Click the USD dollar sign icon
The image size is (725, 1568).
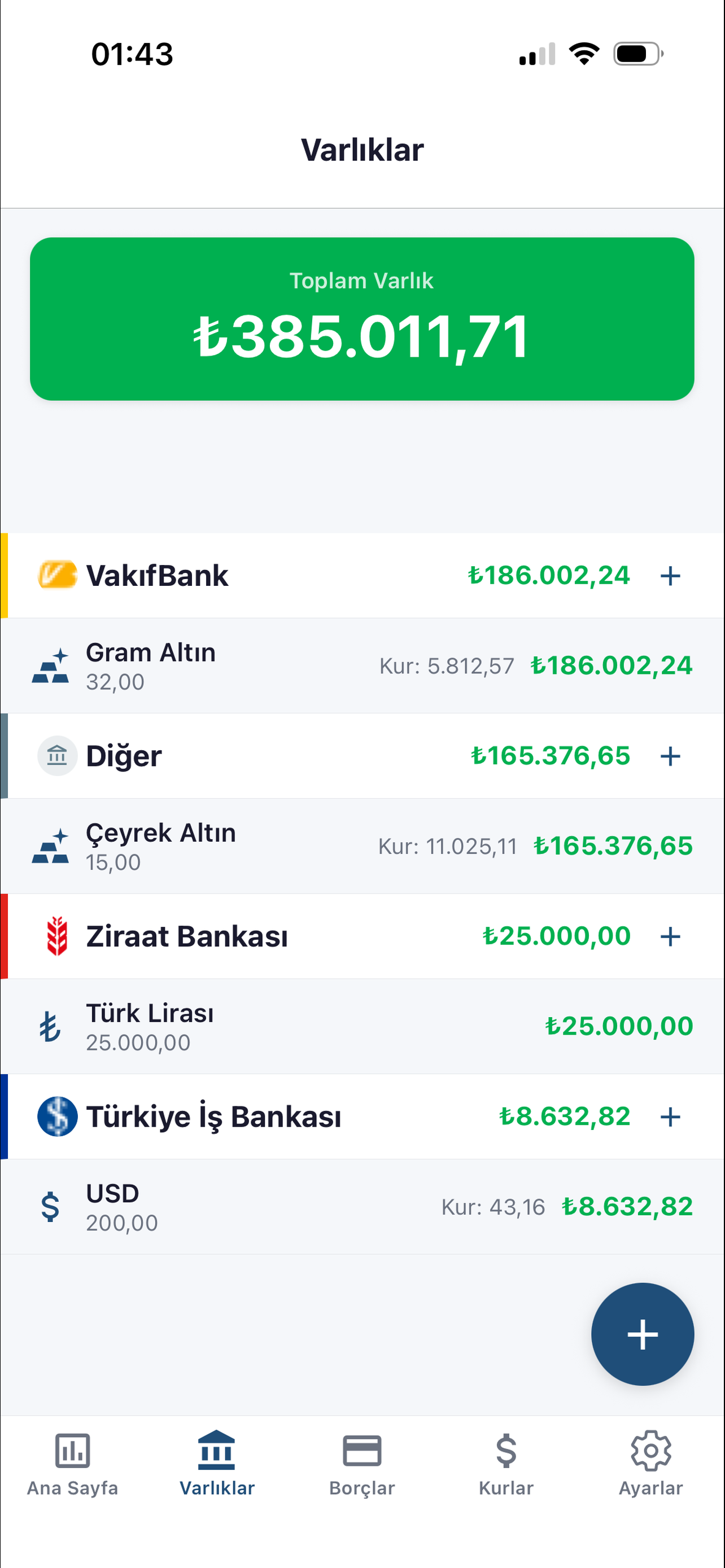(50, 1206)
